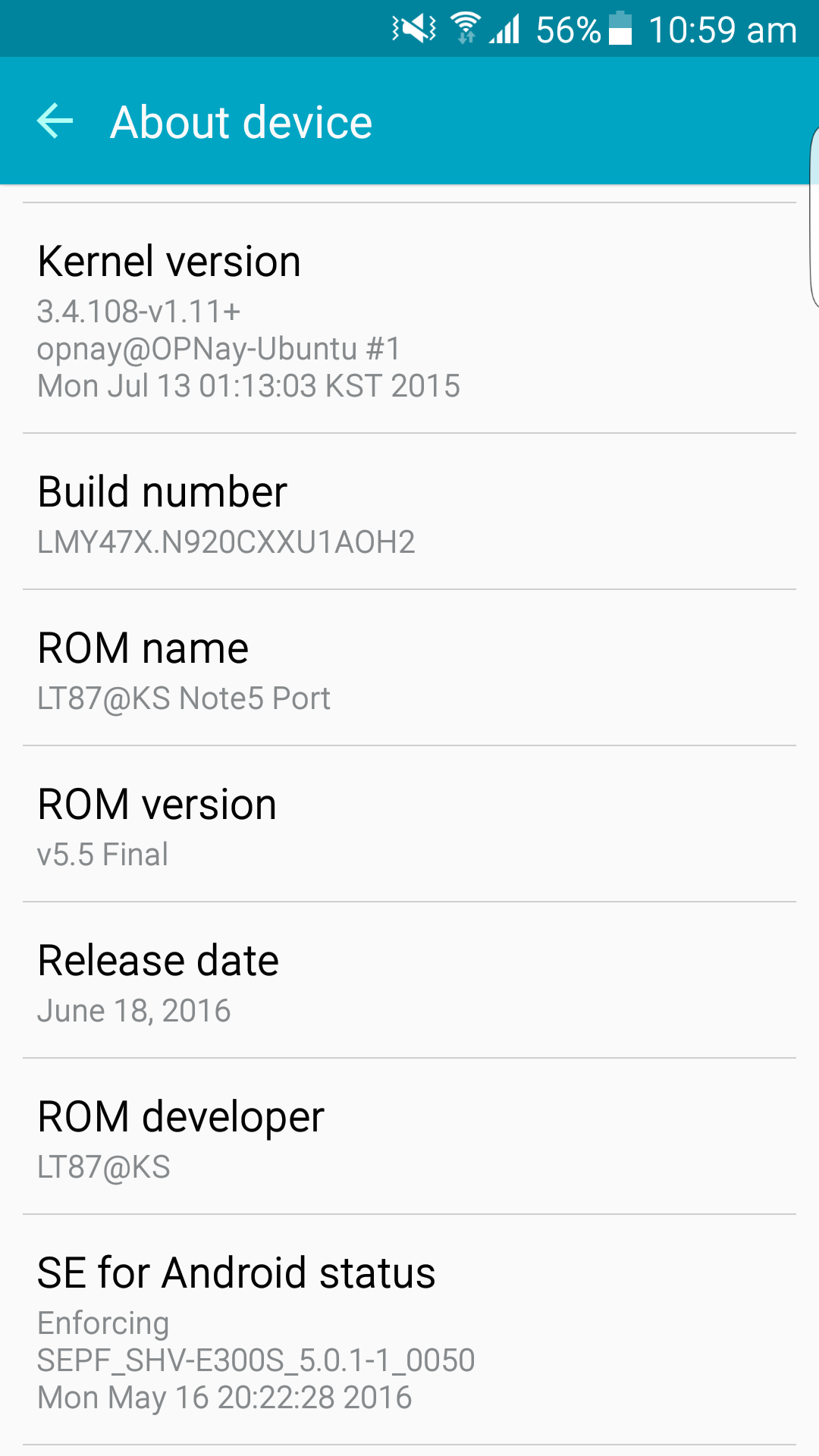Open the ROM version entry
The image size is (819, 1456).
pos(409,824)
